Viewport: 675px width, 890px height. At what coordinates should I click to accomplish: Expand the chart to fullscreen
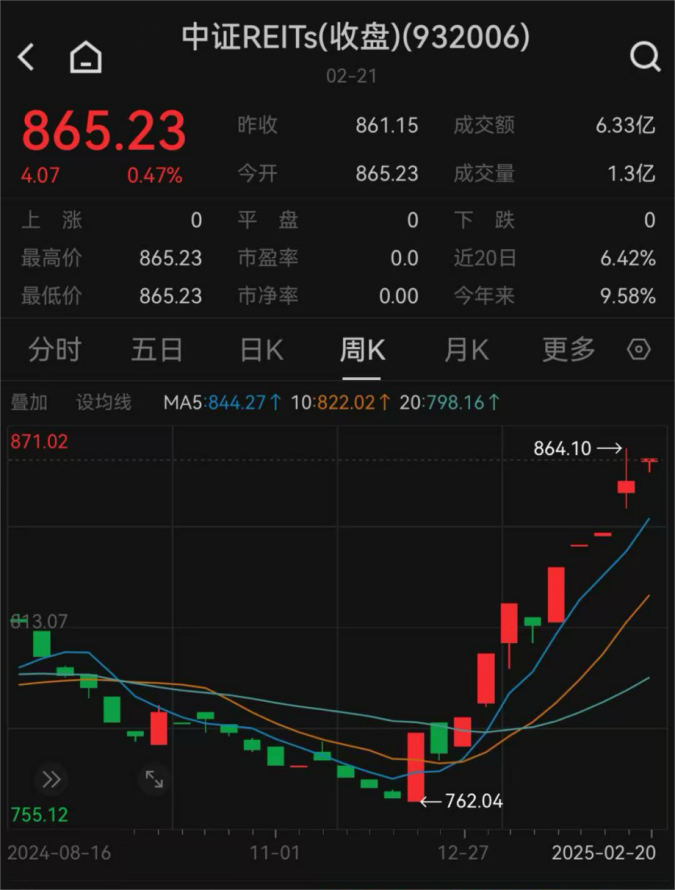[154, 779]
